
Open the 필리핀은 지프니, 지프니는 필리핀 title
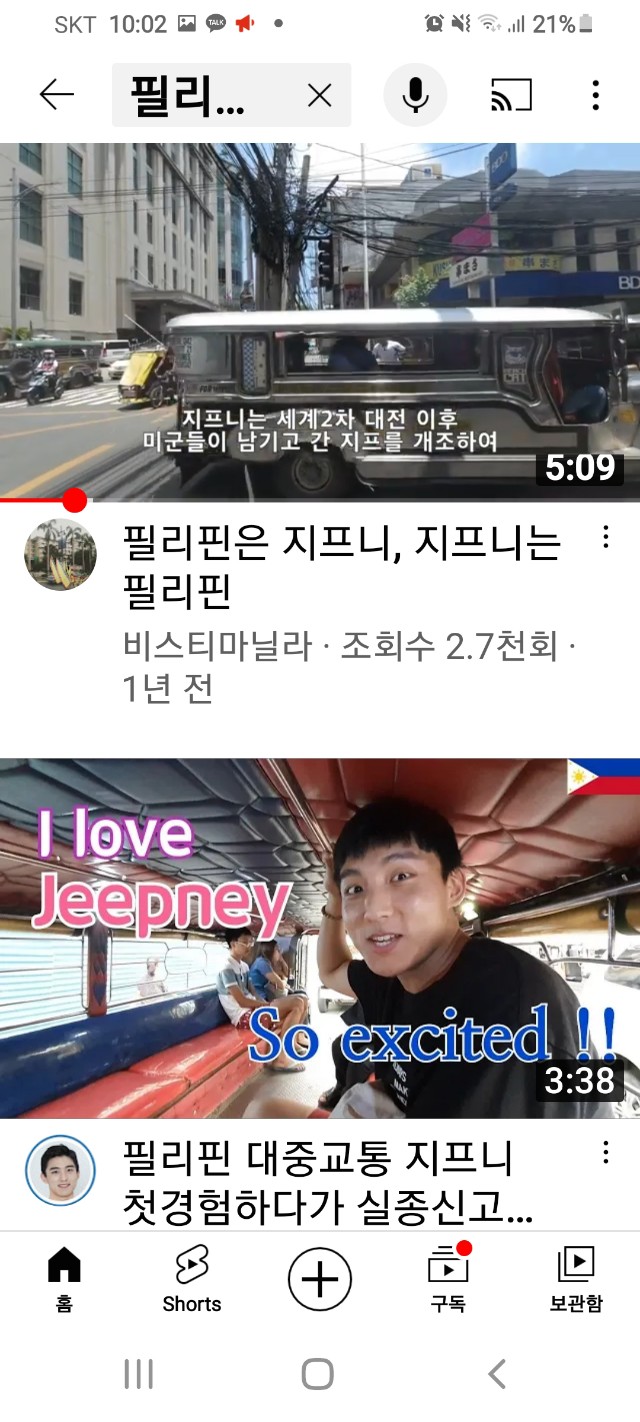[342, 567]
